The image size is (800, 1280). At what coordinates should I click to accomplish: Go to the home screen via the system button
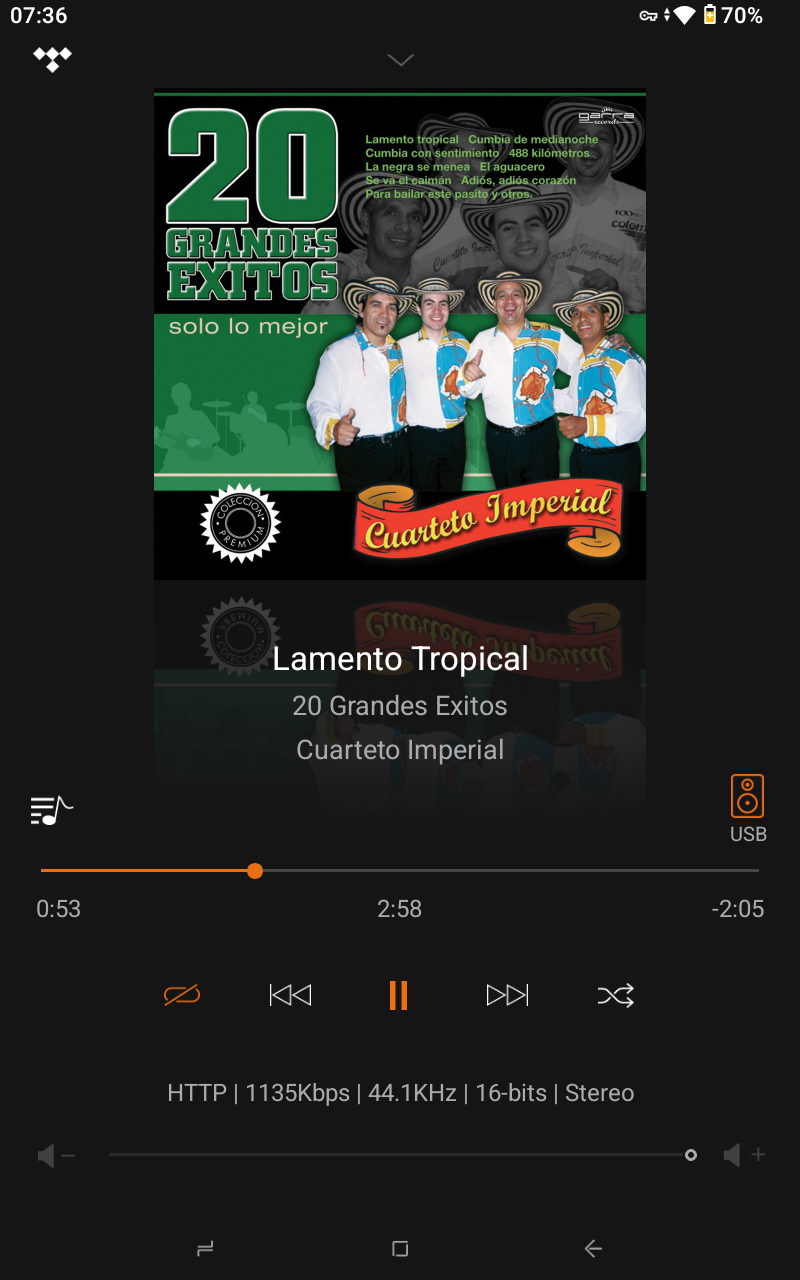(400, 1248)
